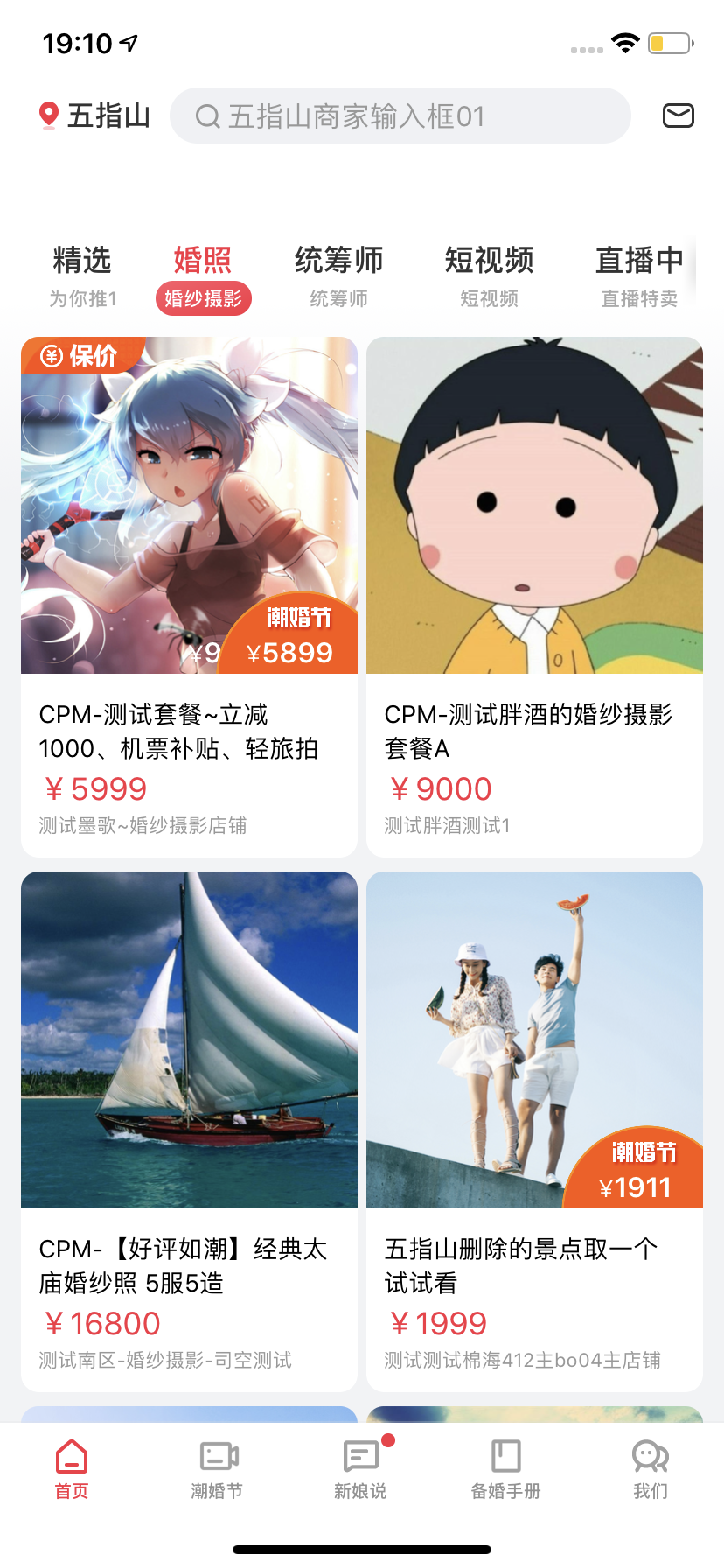Open the messages envelope icon

[x=678, y=115]
